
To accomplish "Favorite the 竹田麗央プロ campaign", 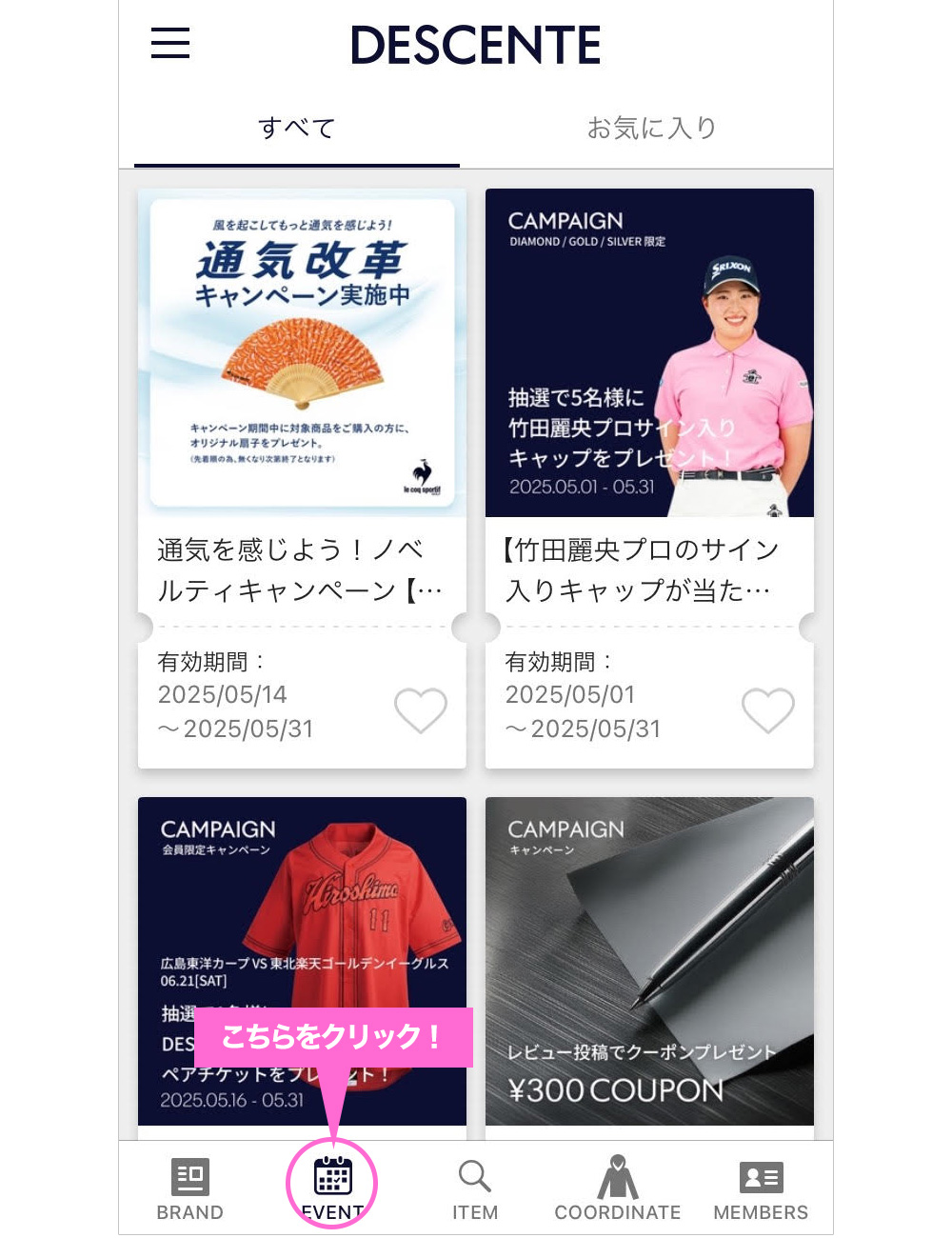I will (x=767, y=710).
